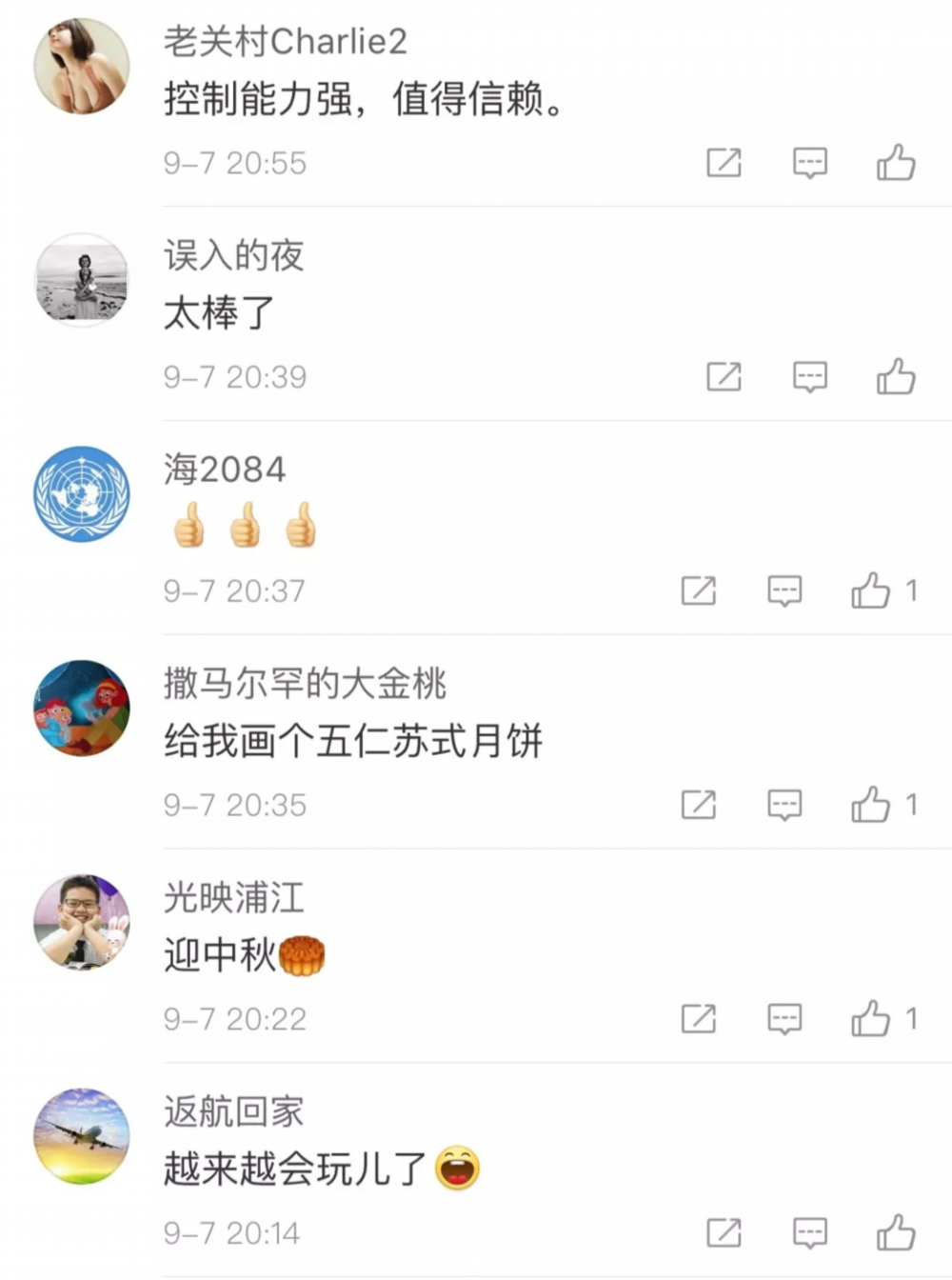Open 光映浦江's profile avatar
This screenshot has width=952, height=1280.
[82, 922]
